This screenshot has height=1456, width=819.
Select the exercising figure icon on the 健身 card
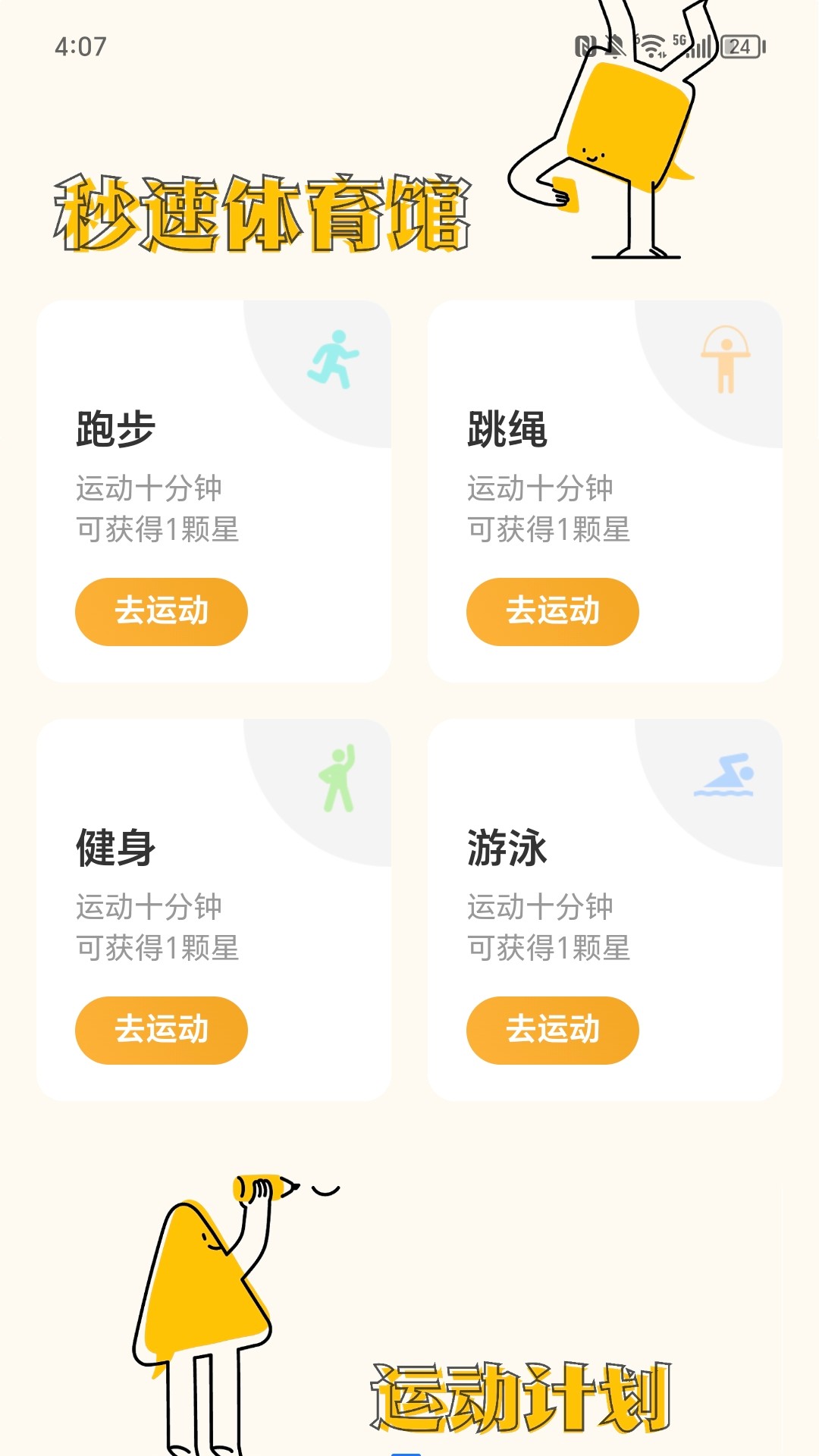[336, 777]
